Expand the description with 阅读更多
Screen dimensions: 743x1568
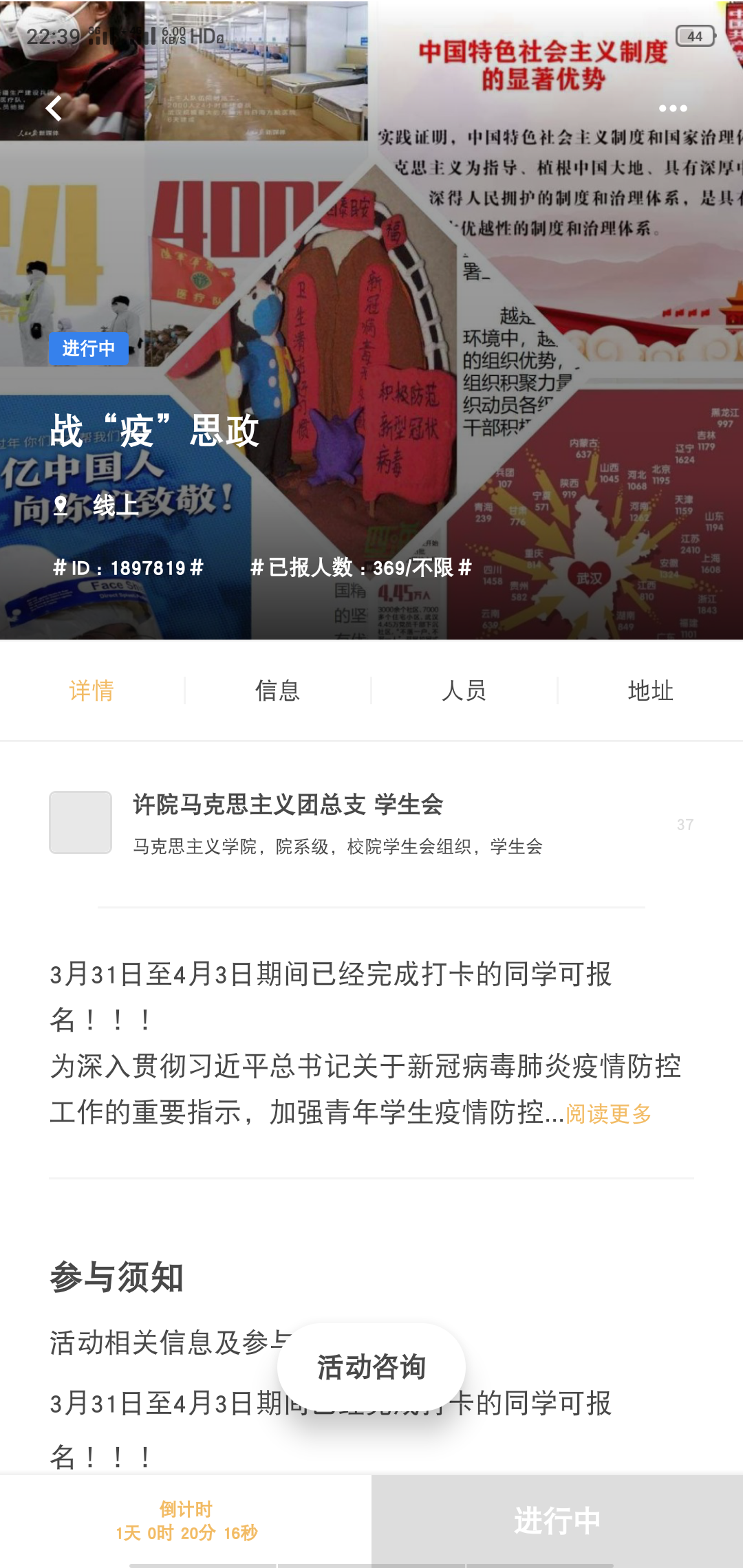[x=609, y=1114]
